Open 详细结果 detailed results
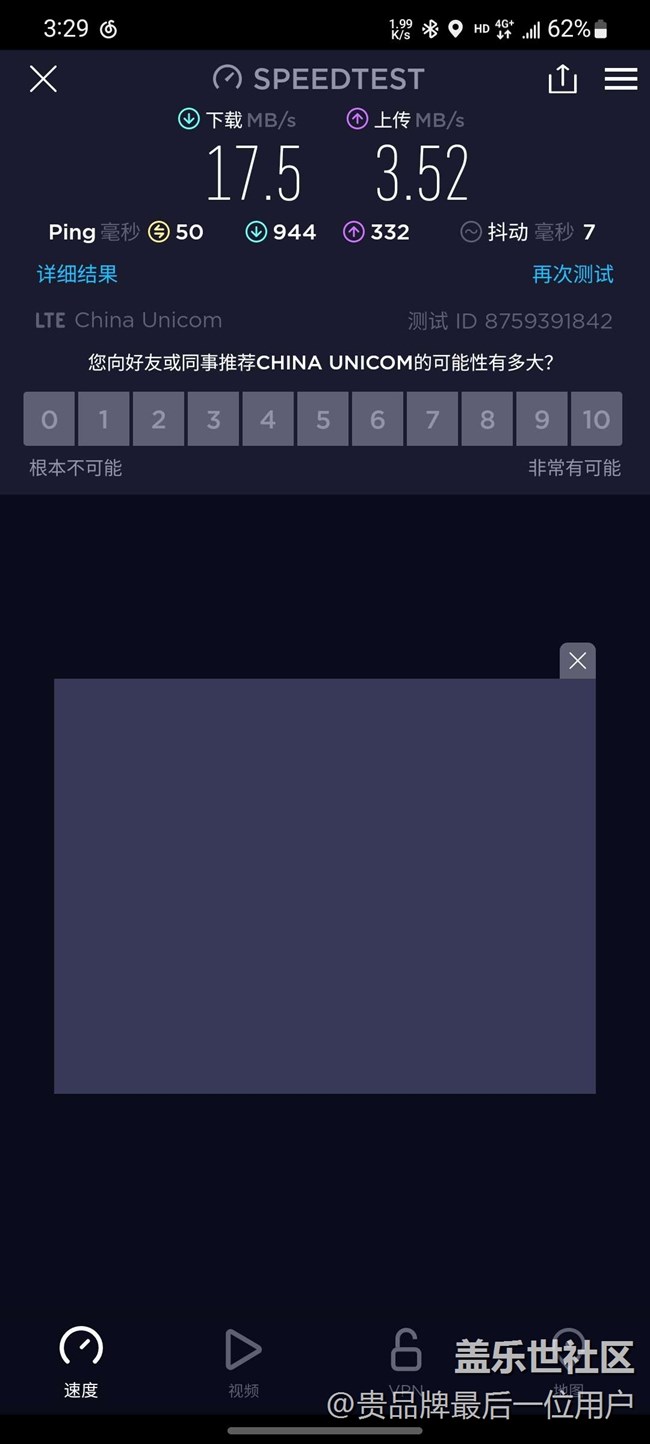Screen dimensions: 650x1444 tap(77, 274)
